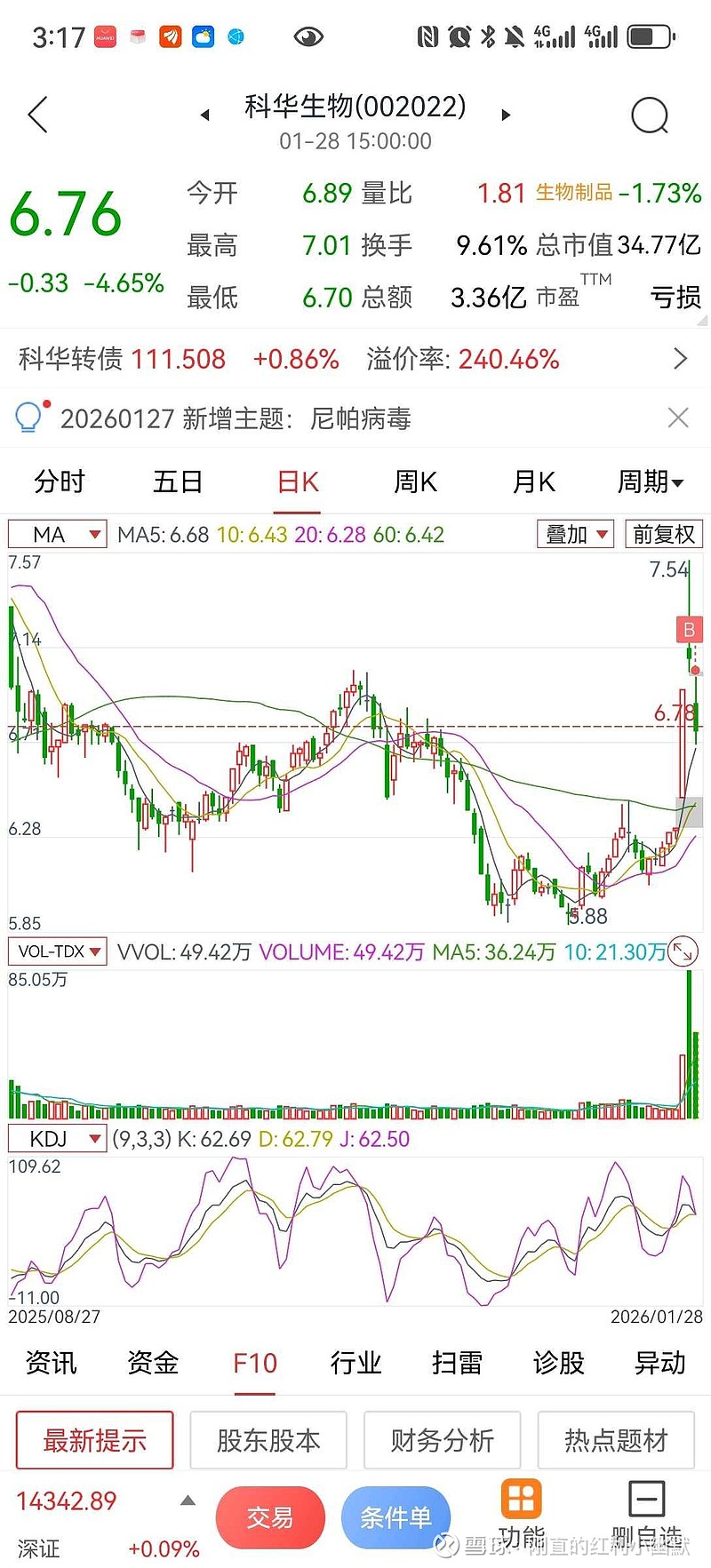Open 热点题材 hot topics section
711x1568 pixels.
click(616, 1440)
